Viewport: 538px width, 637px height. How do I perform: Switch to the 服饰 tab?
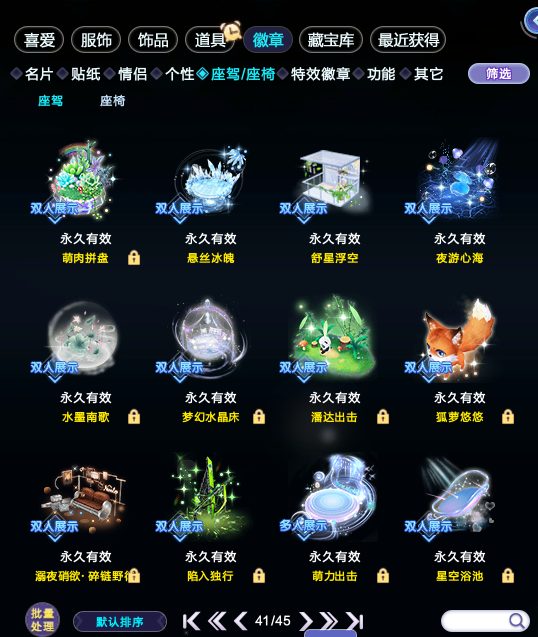(96, 40)
